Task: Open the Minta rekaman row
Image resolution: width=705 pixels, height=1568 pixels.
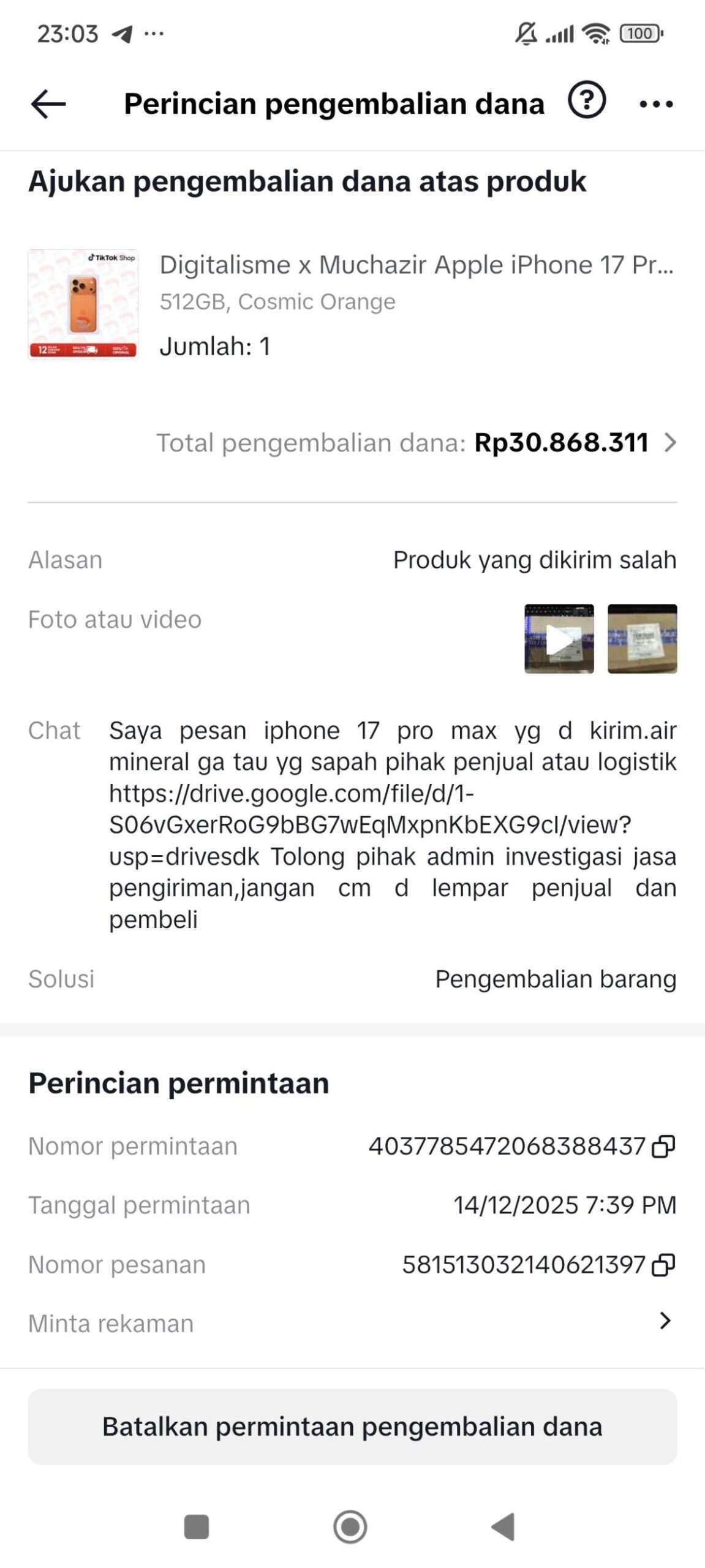Action: click(x=352, y=1323)
